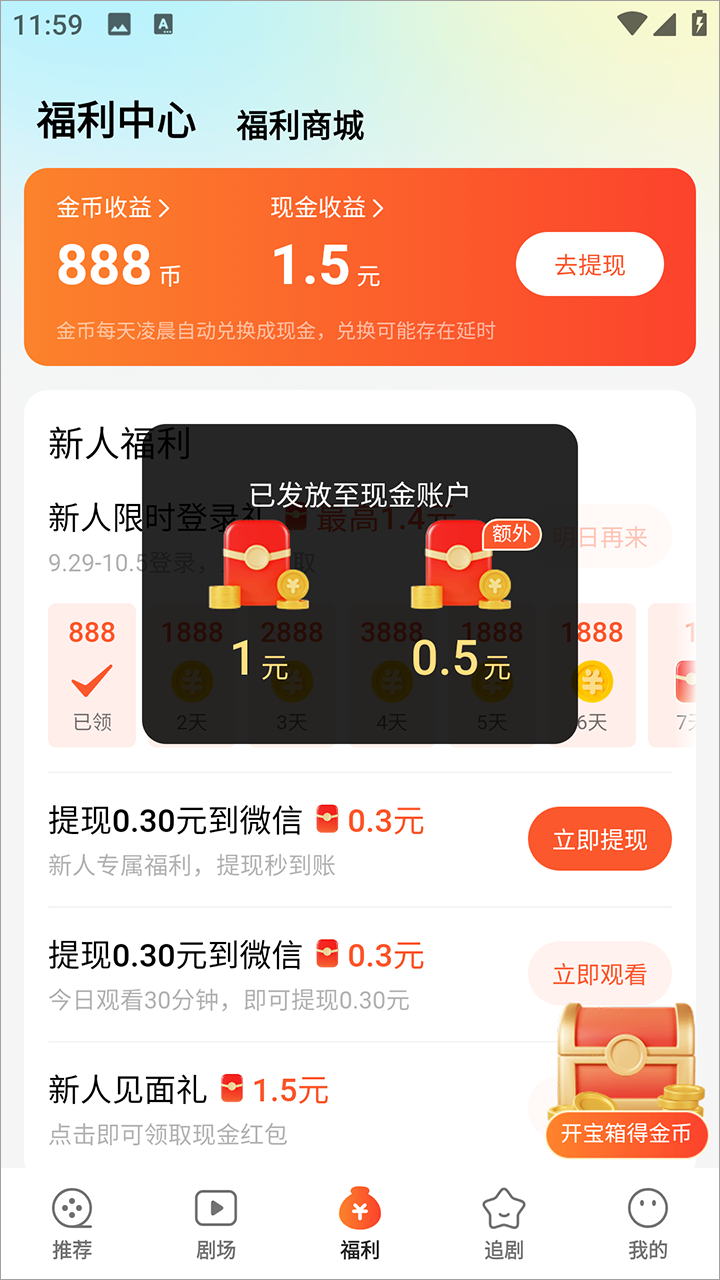Go to 我的 profile tab
Screen dimensions: 720x1280
[648, 1224]
